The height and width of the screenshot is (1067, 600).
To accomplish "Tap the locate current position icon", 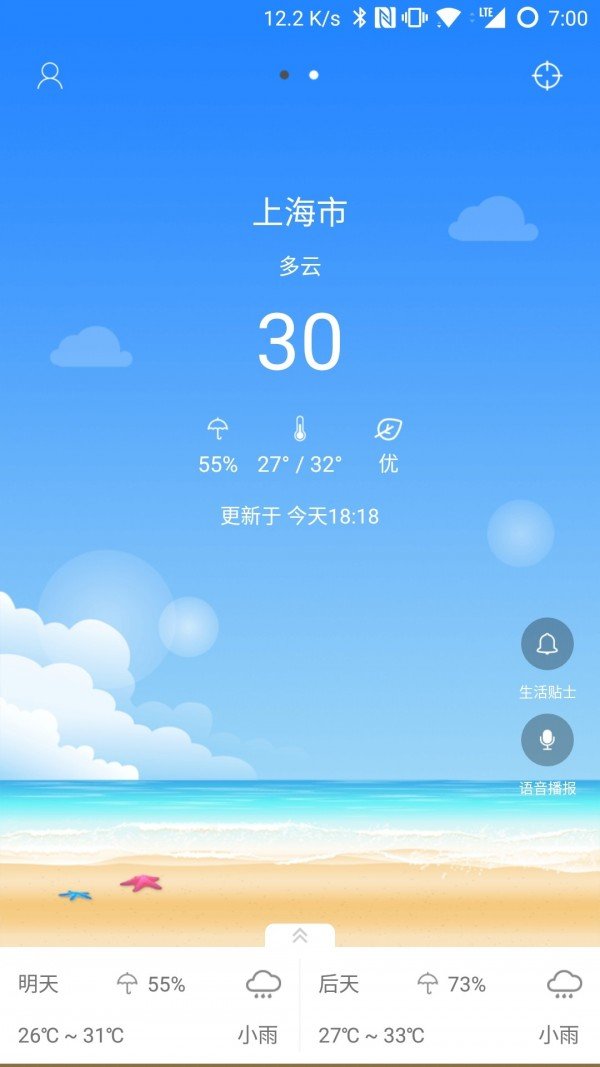I will [547, 76].
